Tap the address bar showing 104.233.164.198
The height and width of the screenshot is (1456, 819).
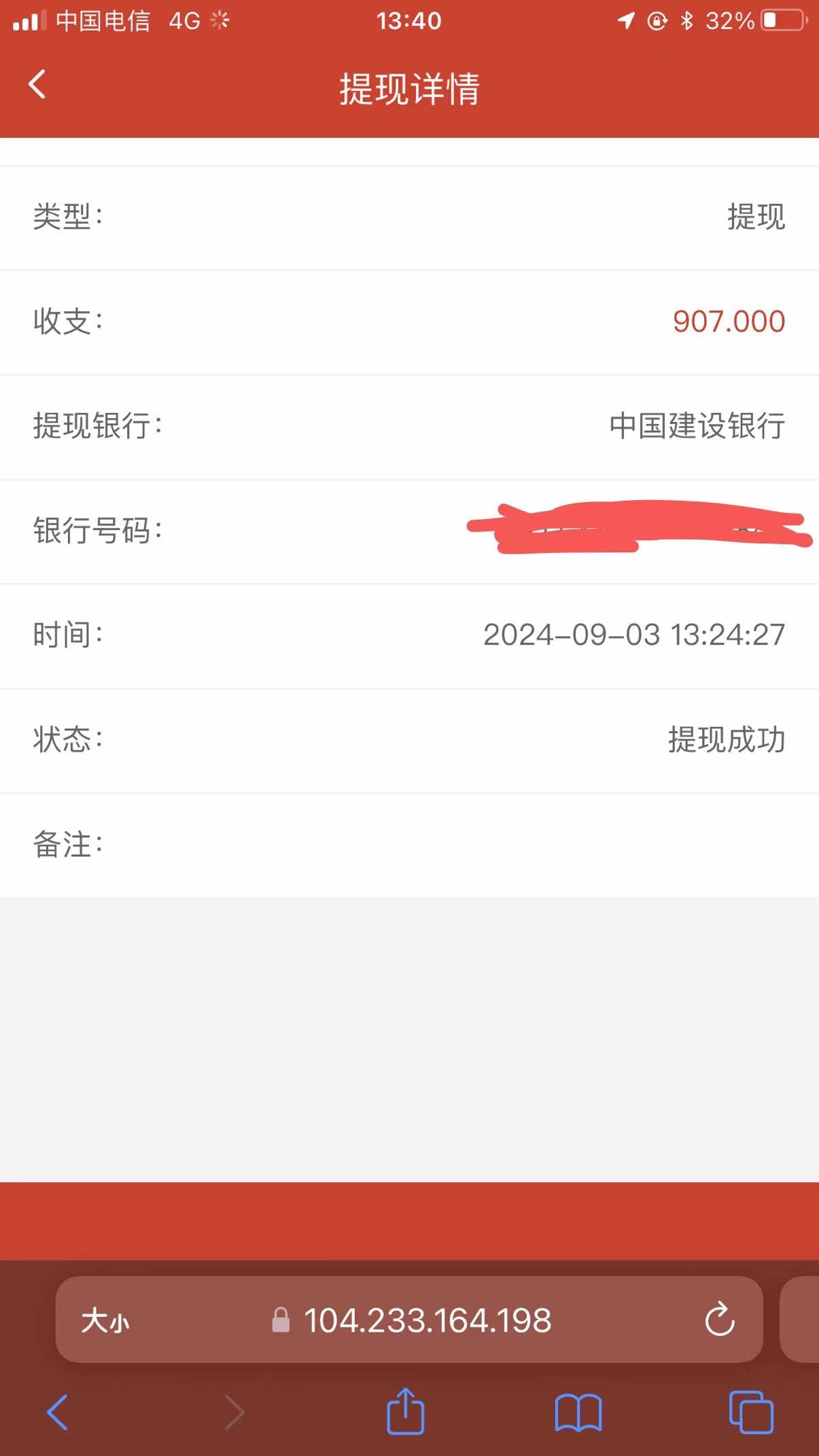pyautogui.click(x=427, y=1321)
